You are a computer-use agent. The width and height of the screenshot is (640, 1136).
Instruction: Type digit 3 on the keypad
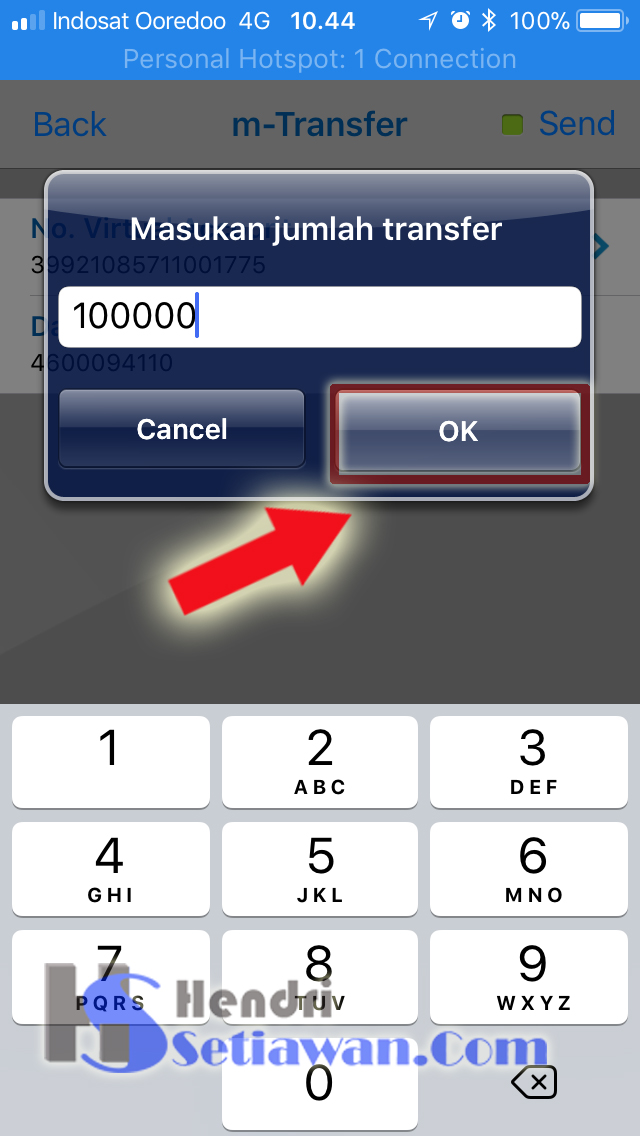[532, 762]
